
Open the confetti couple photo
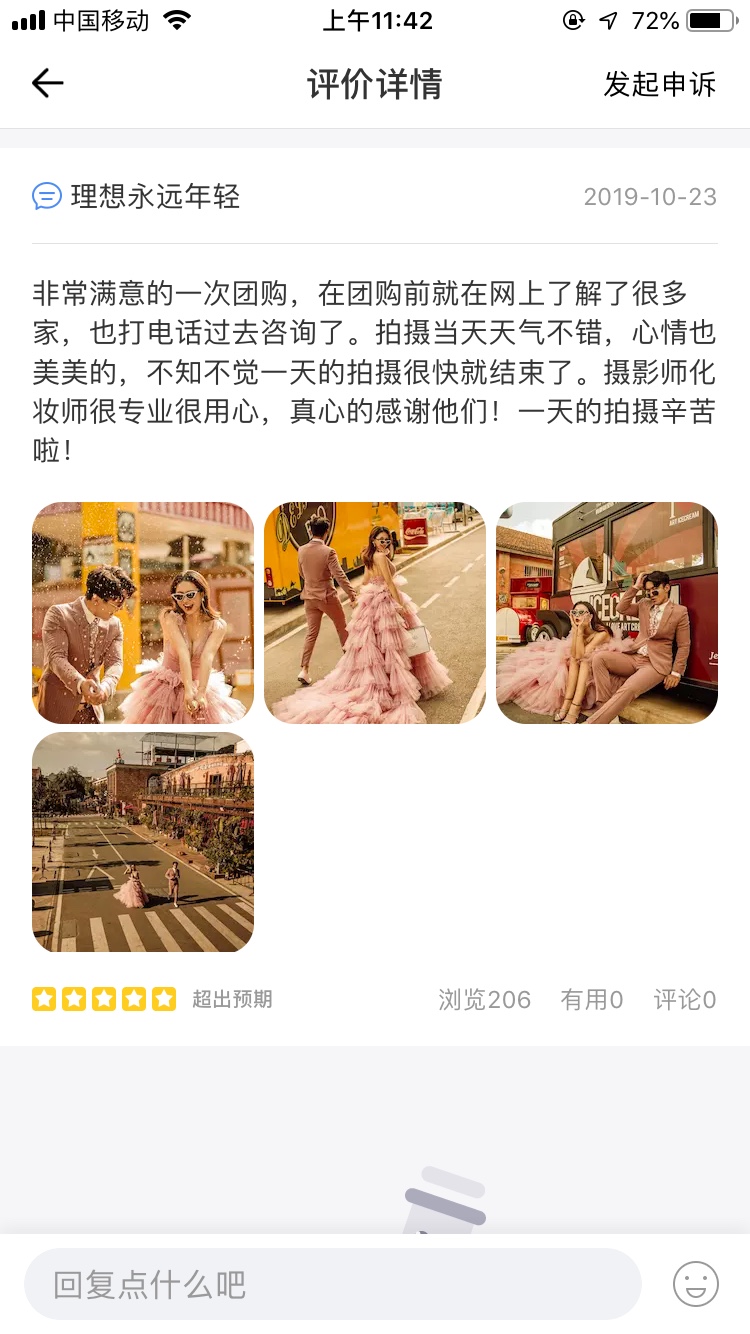(x=143, y=613)
